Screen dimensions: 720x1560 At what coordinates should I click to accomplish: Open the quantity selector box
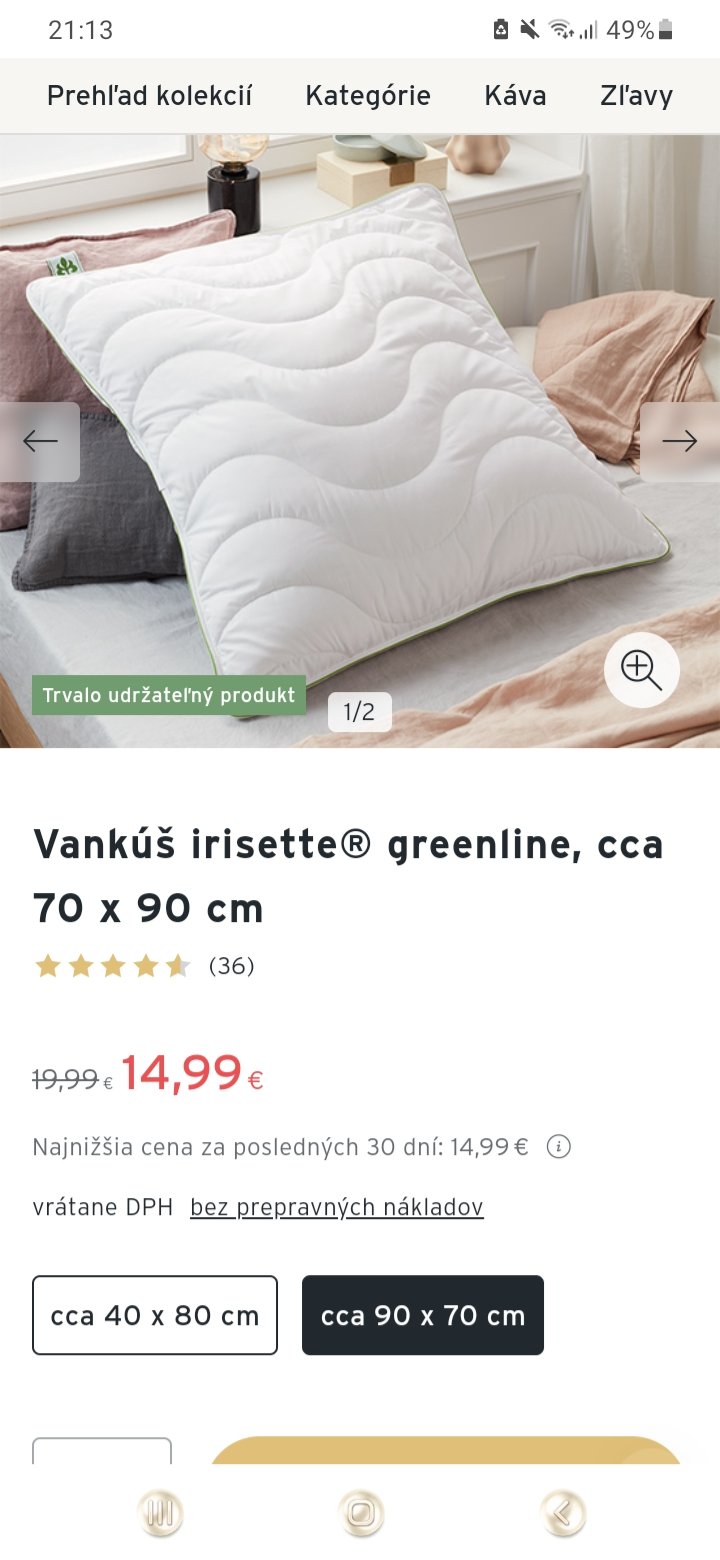pyautogui.click(x=102, y=1452)
